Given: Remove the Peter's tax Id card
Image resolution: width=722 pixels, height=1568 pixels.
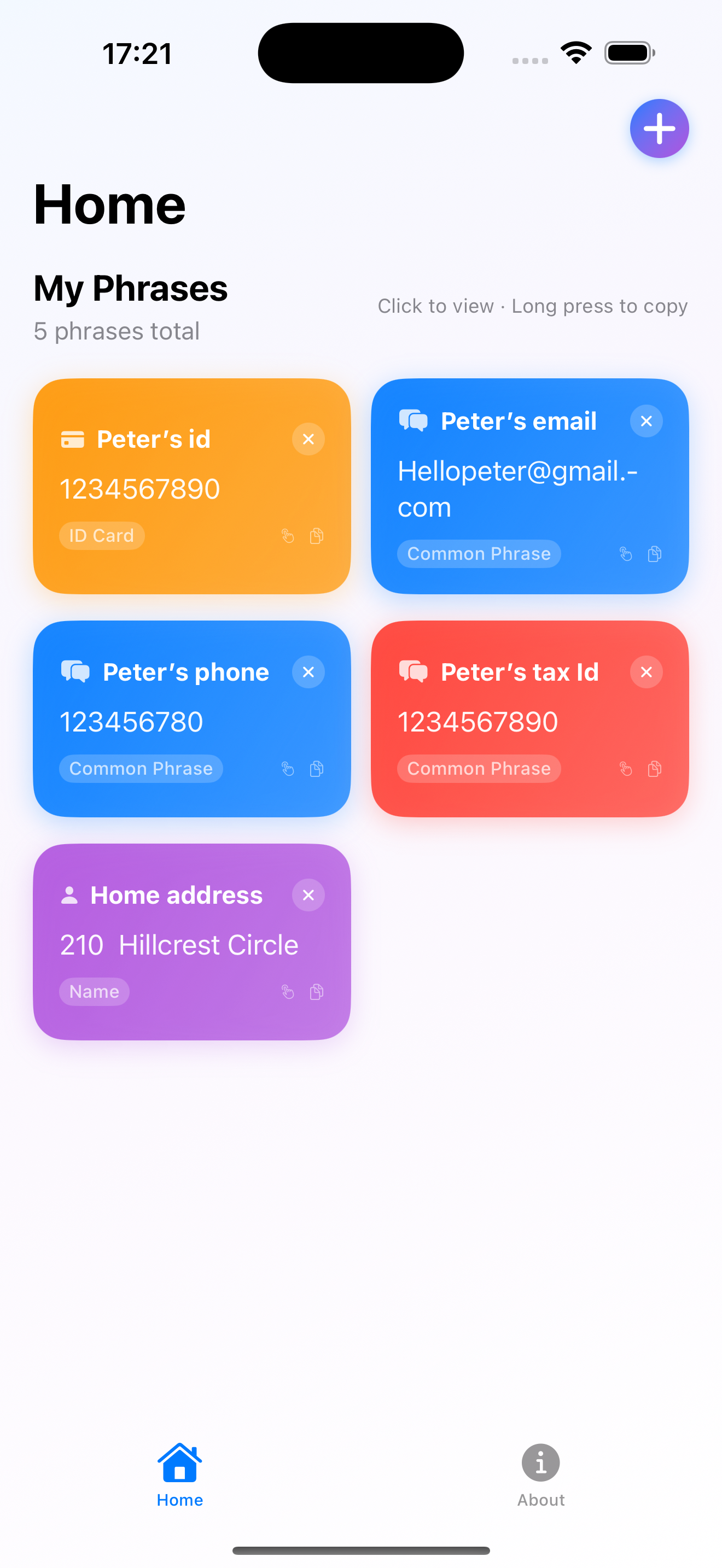Looking at the screenshot, I should point(646,672).
